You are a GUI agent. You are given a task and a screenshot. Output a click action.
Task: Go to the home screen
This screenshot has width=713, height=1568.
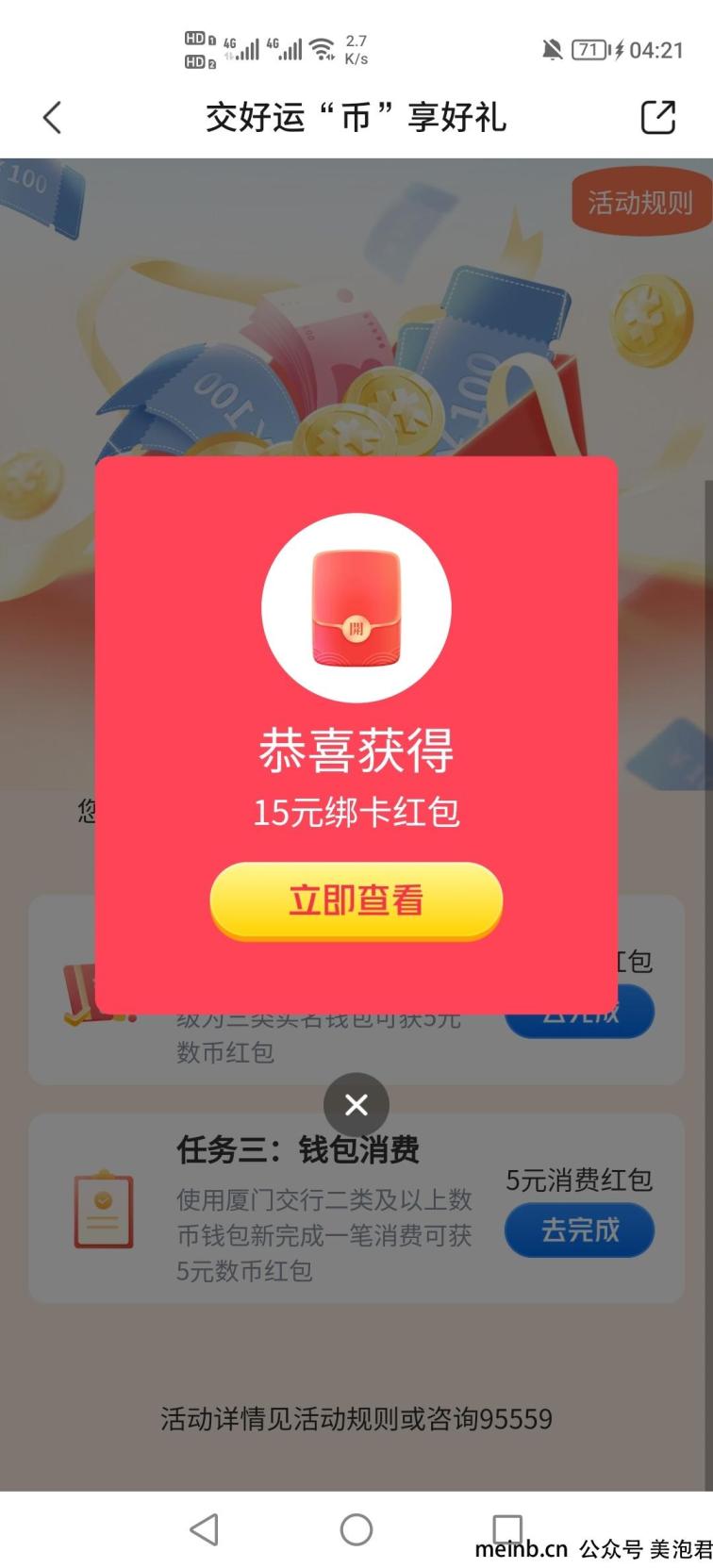356,1529
